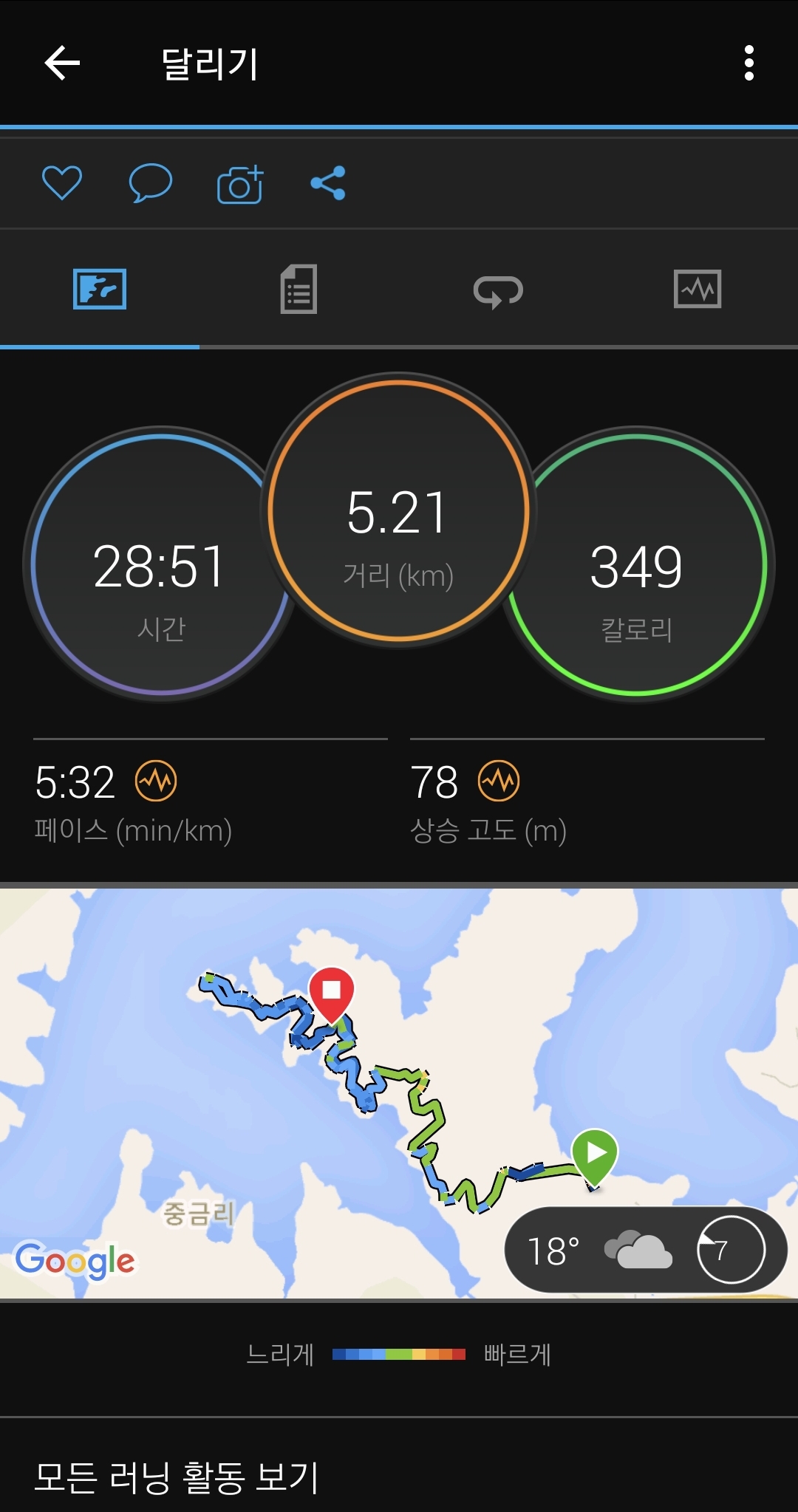Viewport: 798px width, 1512px height.
Task: Switch to the stats details tab
Action: click(x=299, y=289)
